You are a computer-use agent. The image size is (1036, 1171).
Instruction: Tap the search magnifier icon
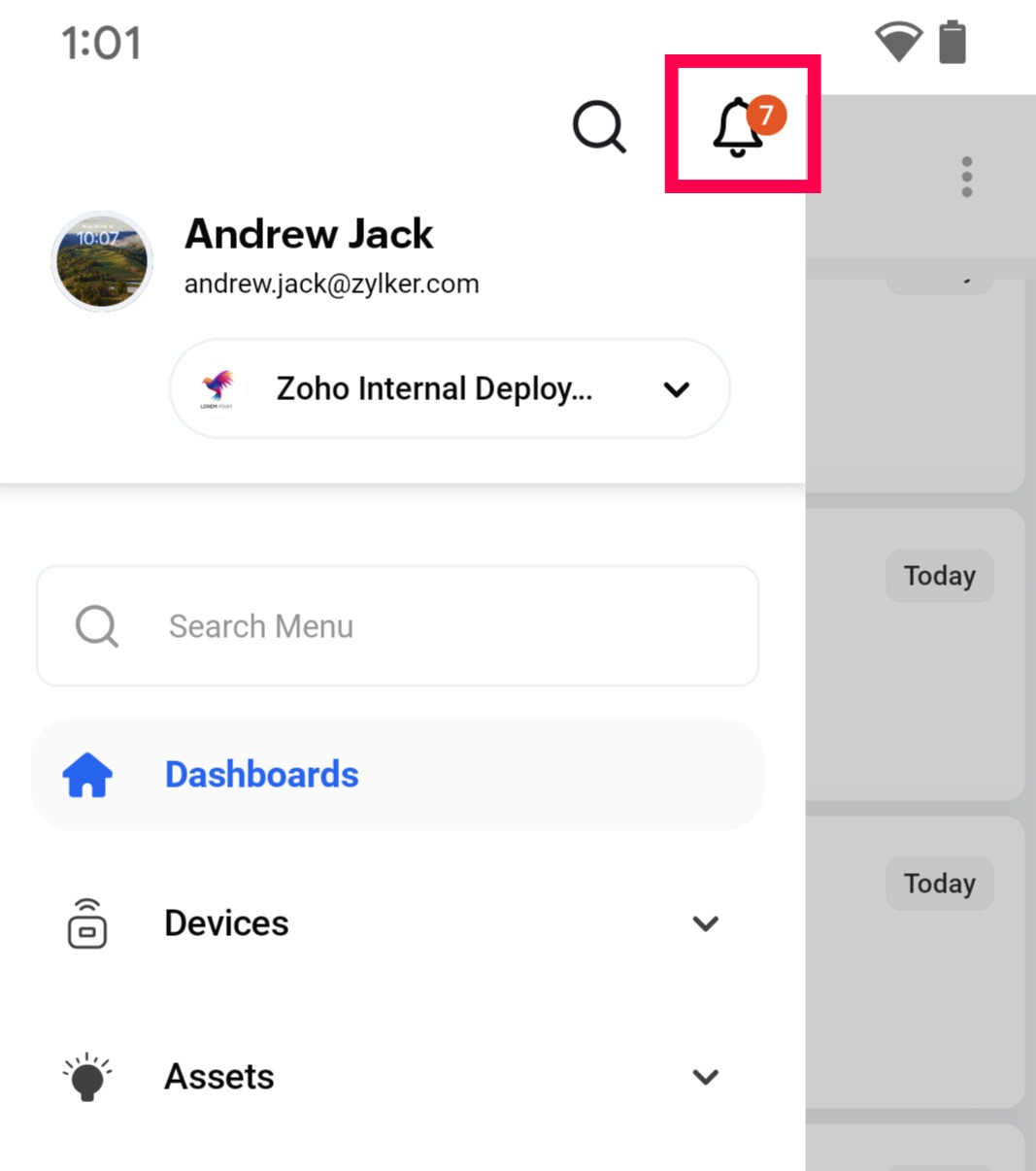click(x=599, y=126)
